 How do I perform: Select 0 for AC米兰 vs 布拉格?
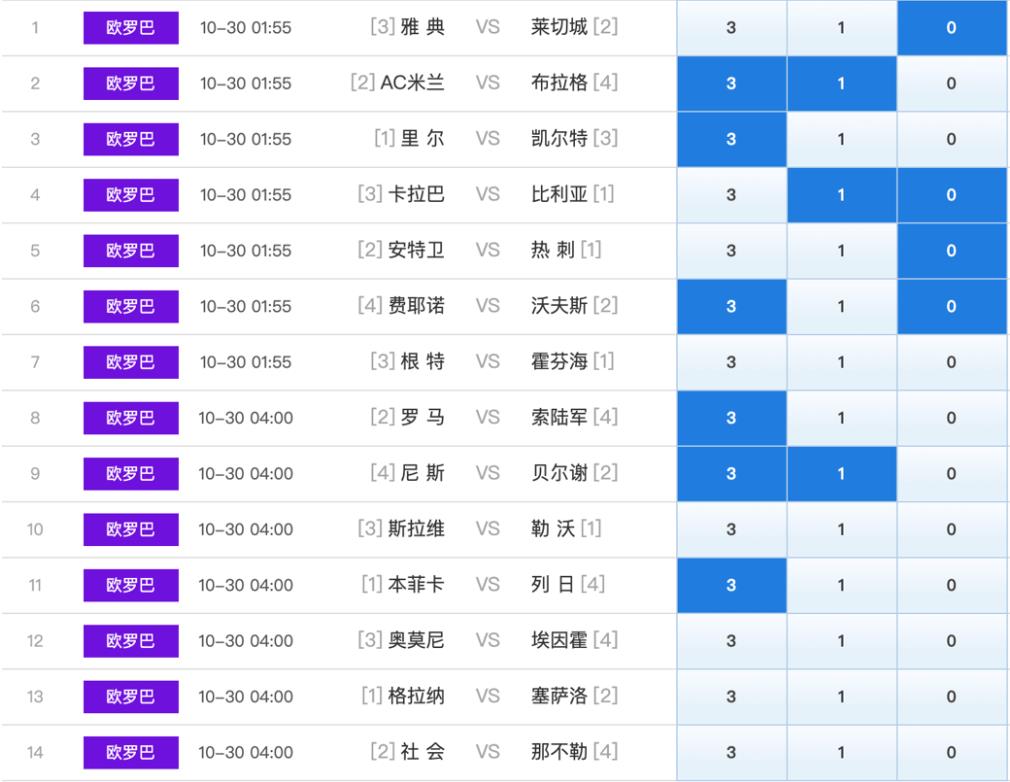click(951, 83)
